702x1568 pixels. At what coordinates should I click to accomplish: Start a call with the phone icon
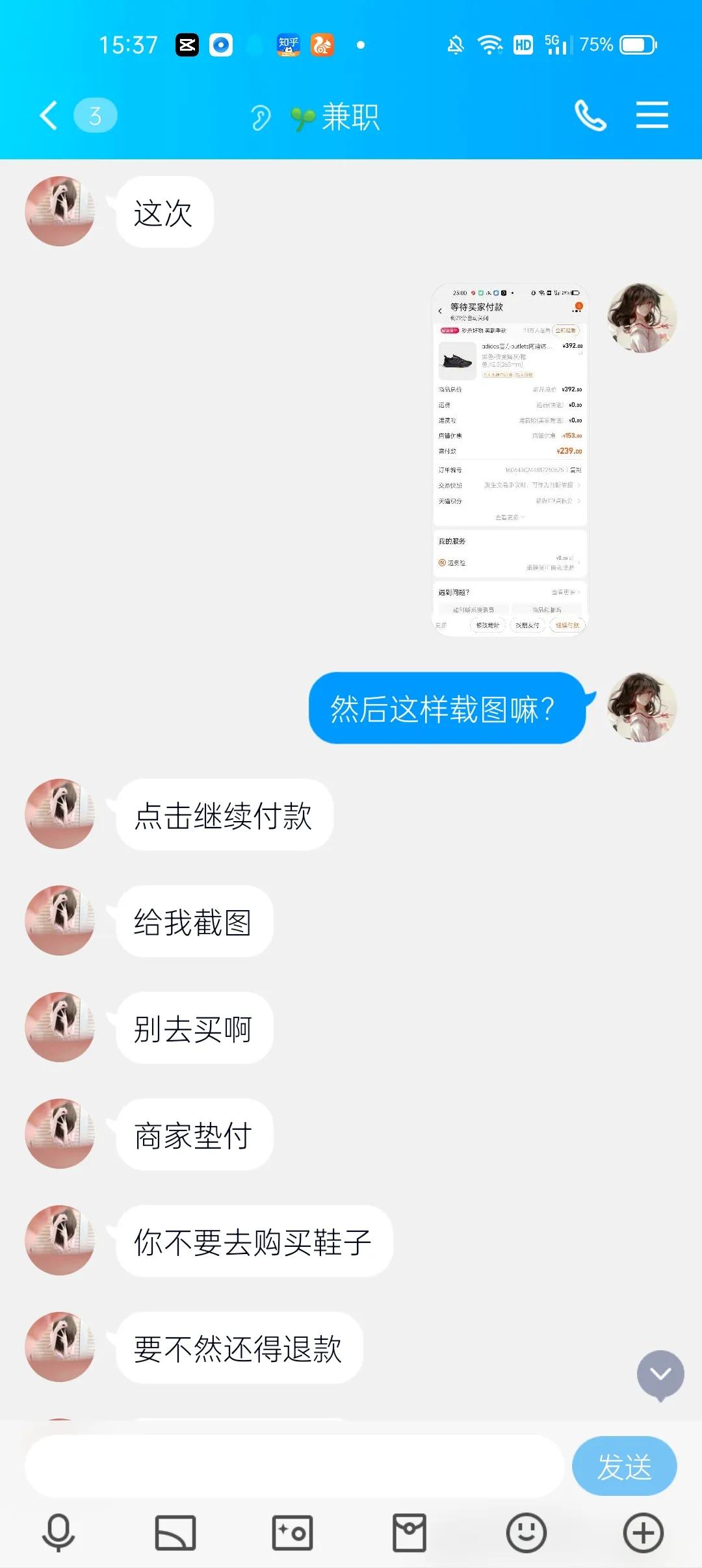click(590, 116)
